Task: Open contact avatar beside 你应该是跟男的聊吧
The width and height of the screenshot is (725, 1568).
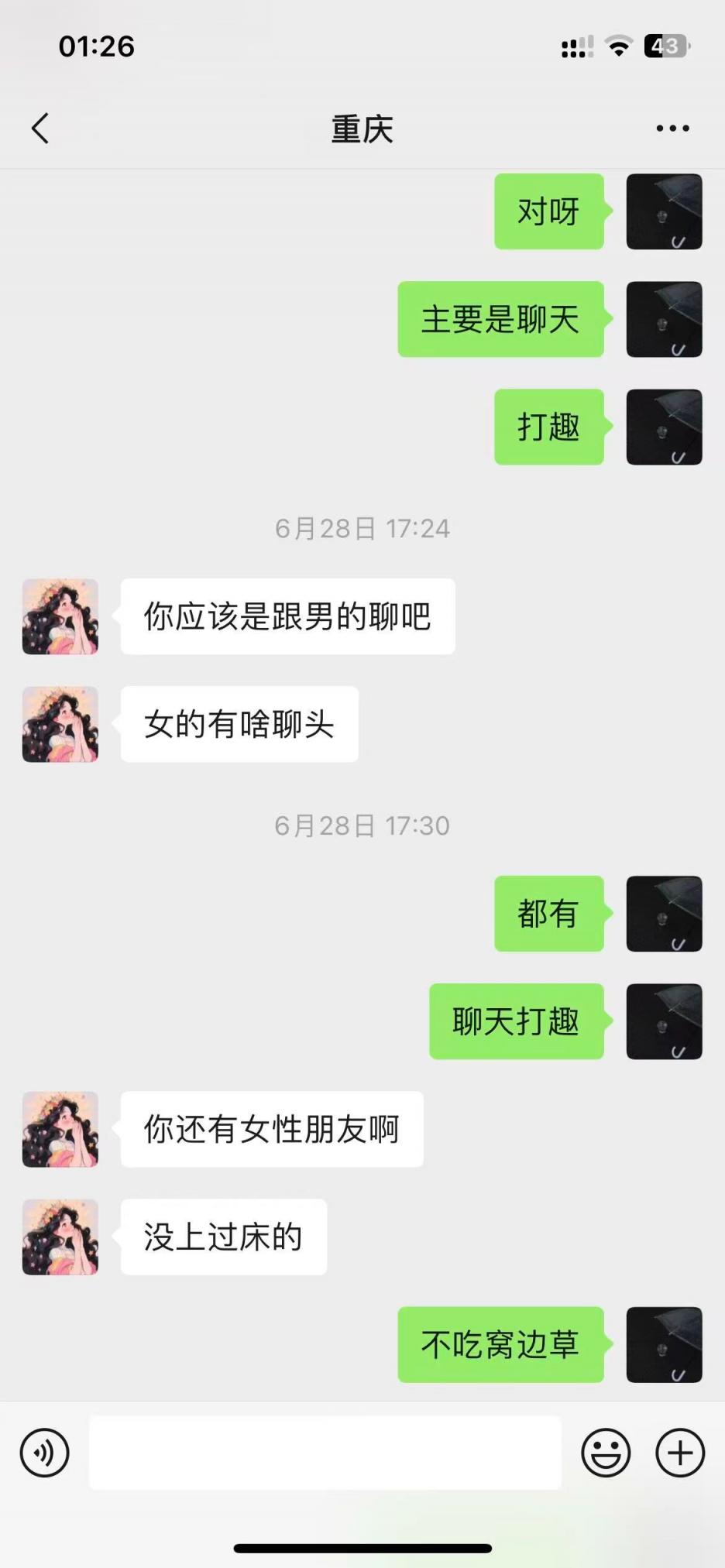Action: coord(60,616)
